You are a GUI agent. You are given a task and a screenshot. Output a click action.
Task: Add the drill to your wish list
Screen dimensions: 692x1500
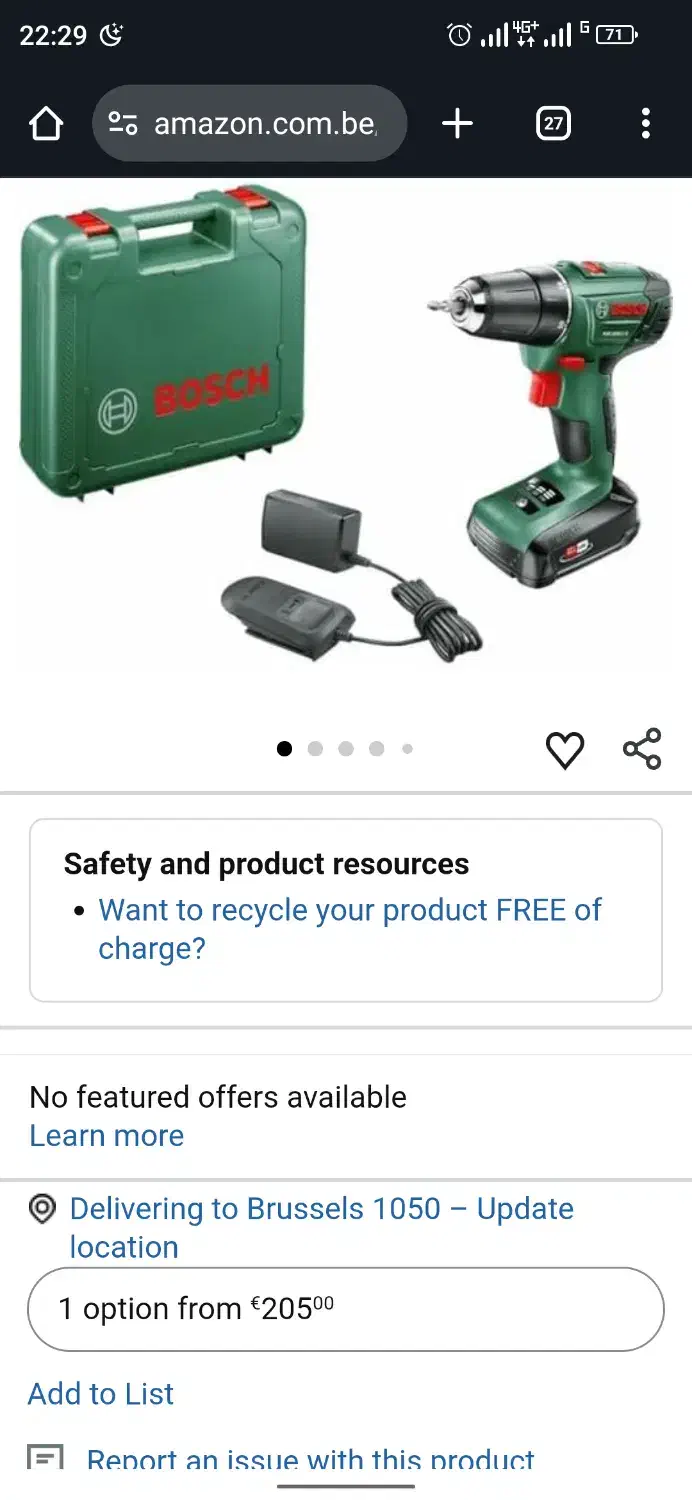click(x=565, y=750)
